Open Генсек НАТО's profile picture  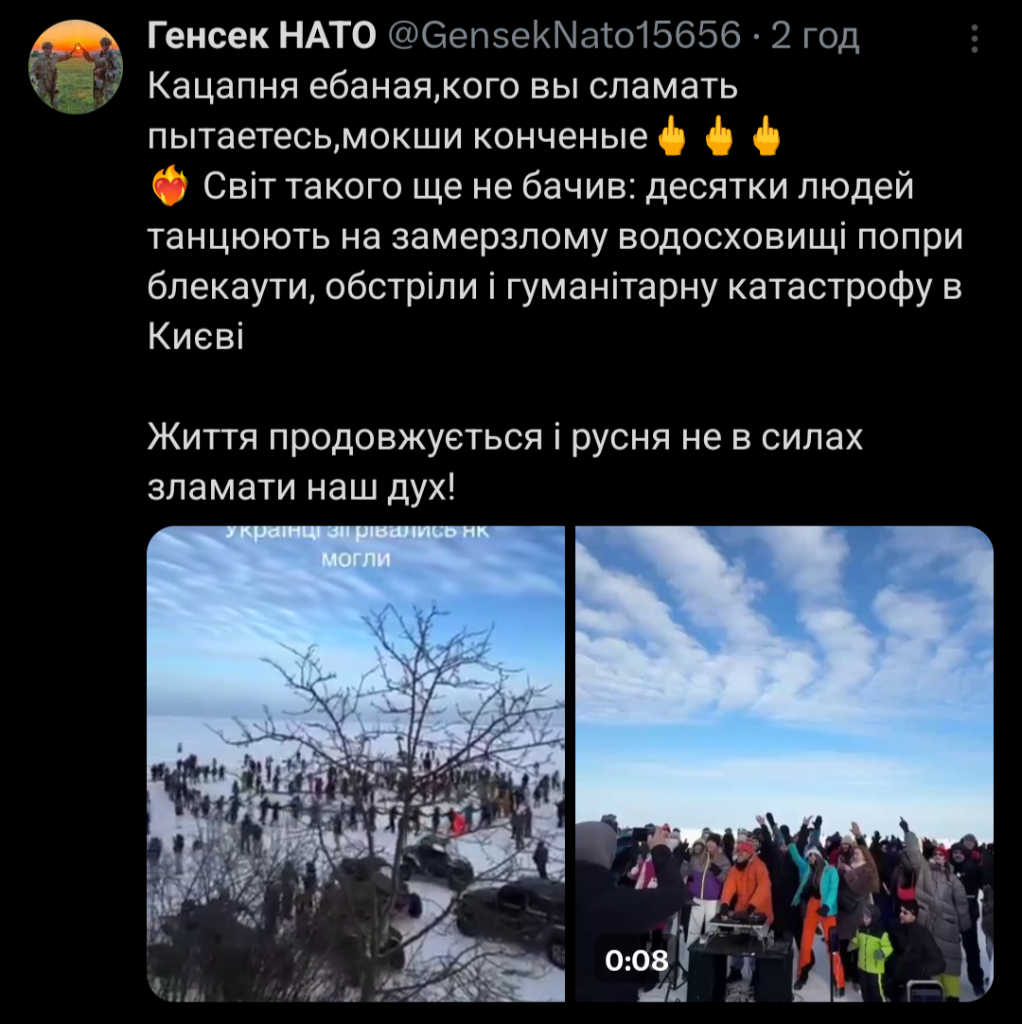click(x=75, y=65)
